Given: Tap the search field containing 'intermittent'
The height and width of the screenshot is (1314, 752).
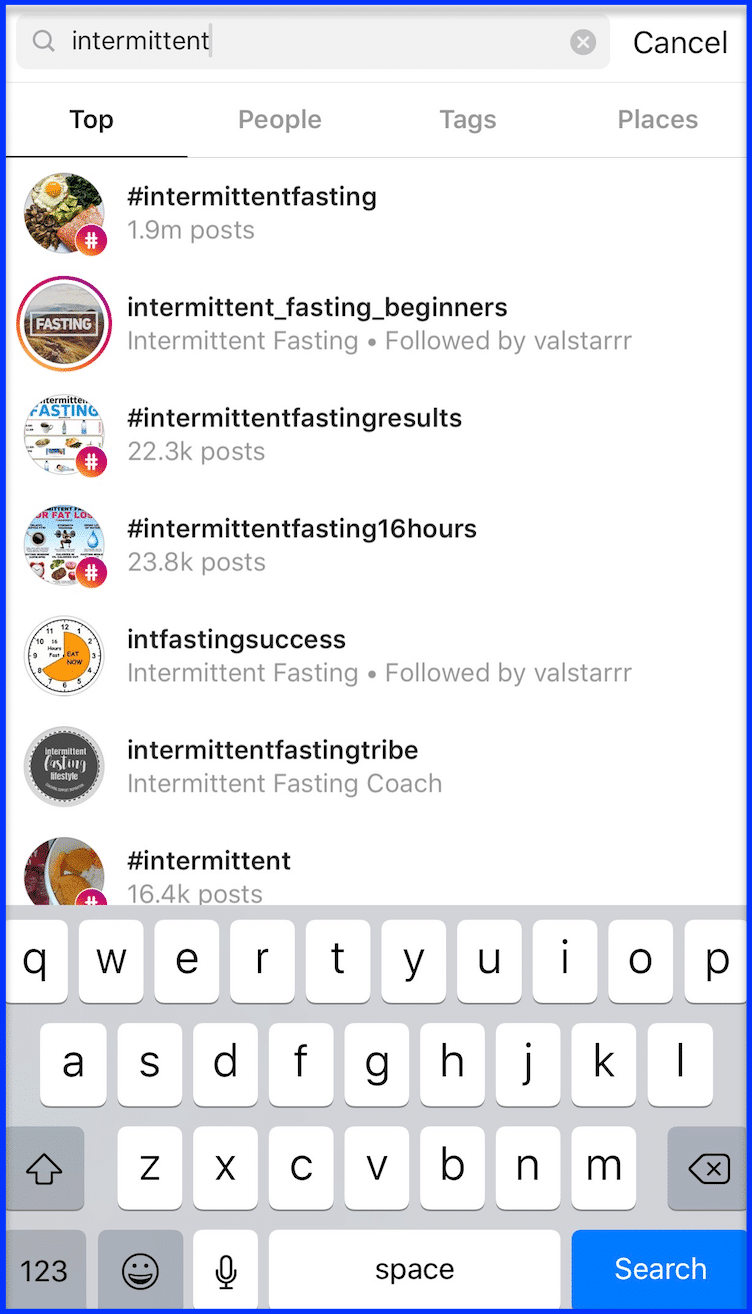Looking at the screenshot, I should click(x=313, y=42).
